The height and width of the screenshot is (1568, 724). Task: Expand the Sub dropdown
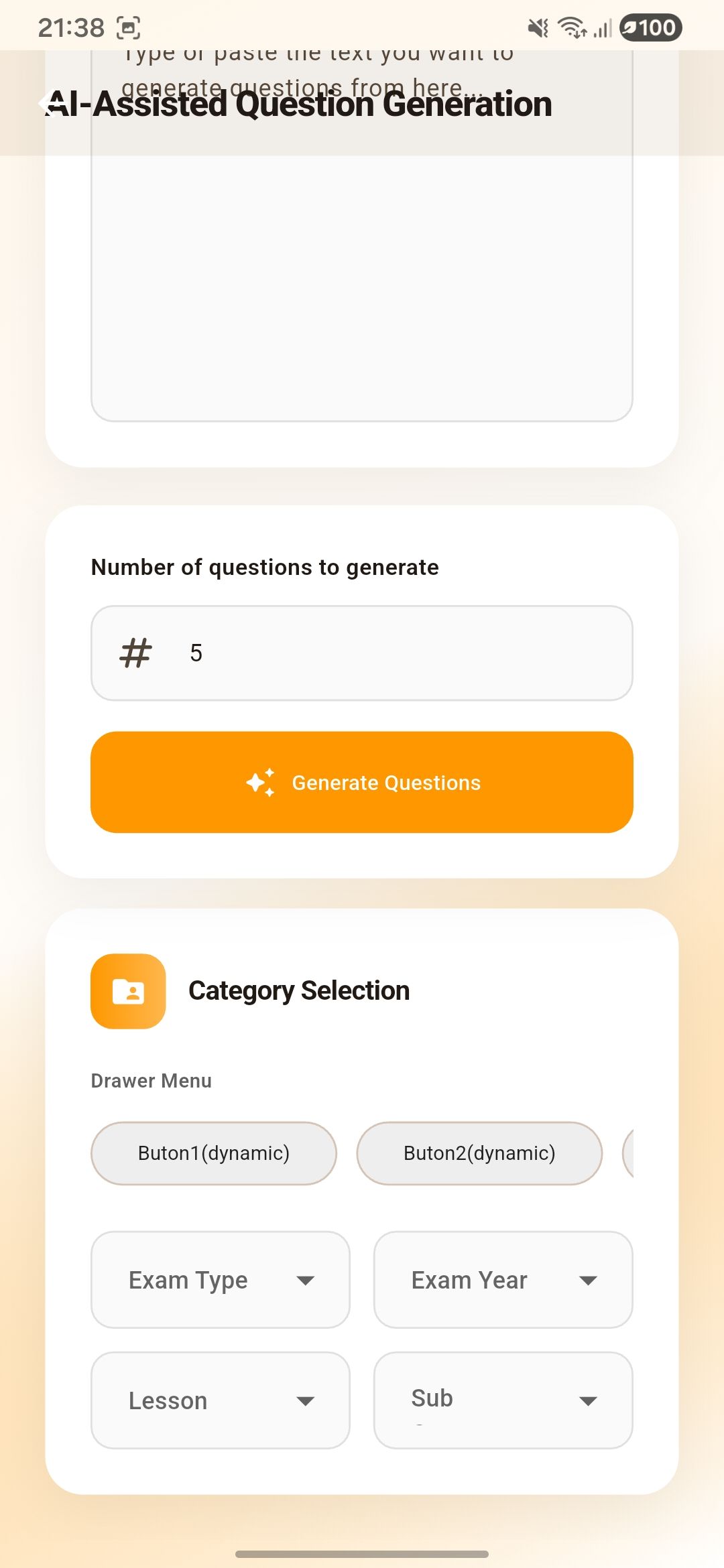[x=503, y=1400]
